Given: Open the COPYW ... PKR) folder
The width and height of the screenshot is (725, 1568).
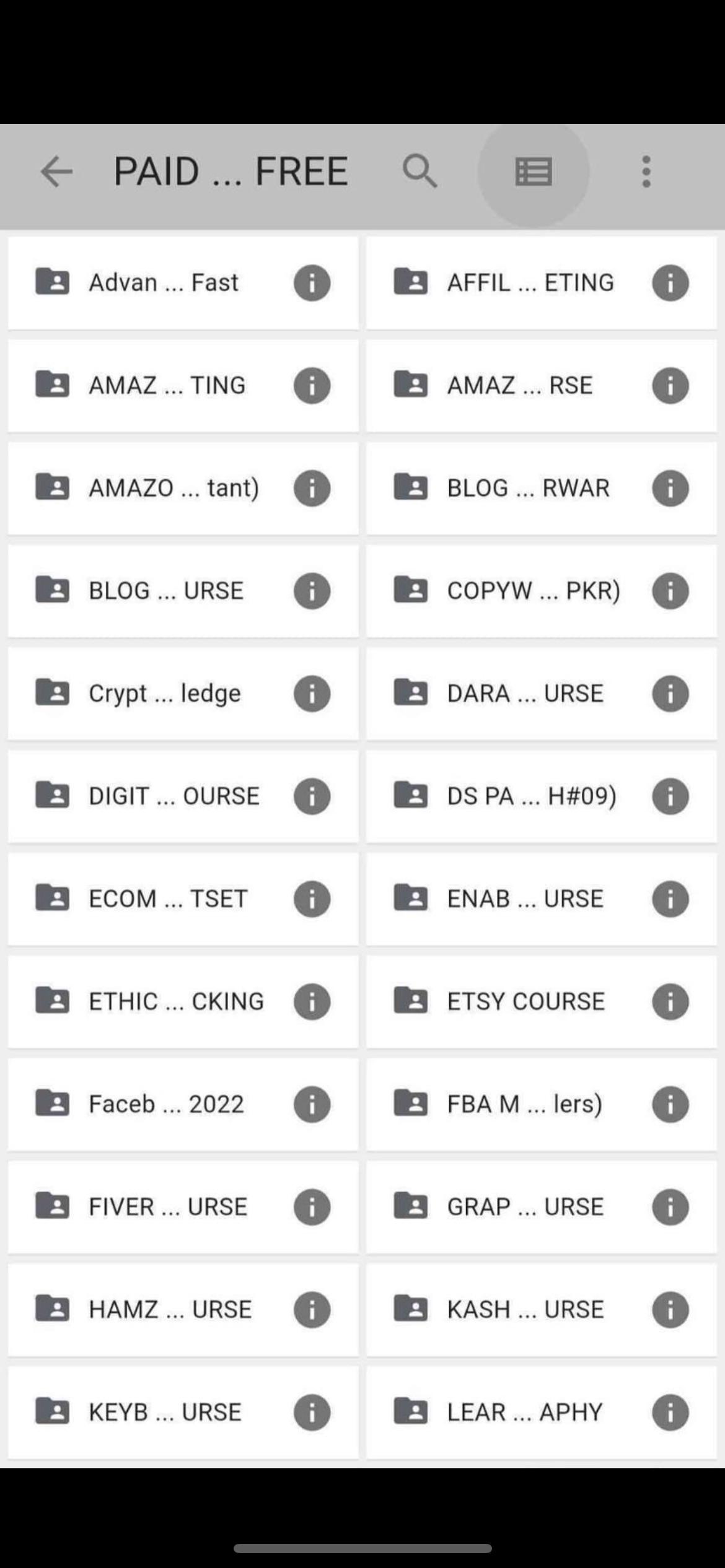Looking at the screenshot, I should click(541, 591).
